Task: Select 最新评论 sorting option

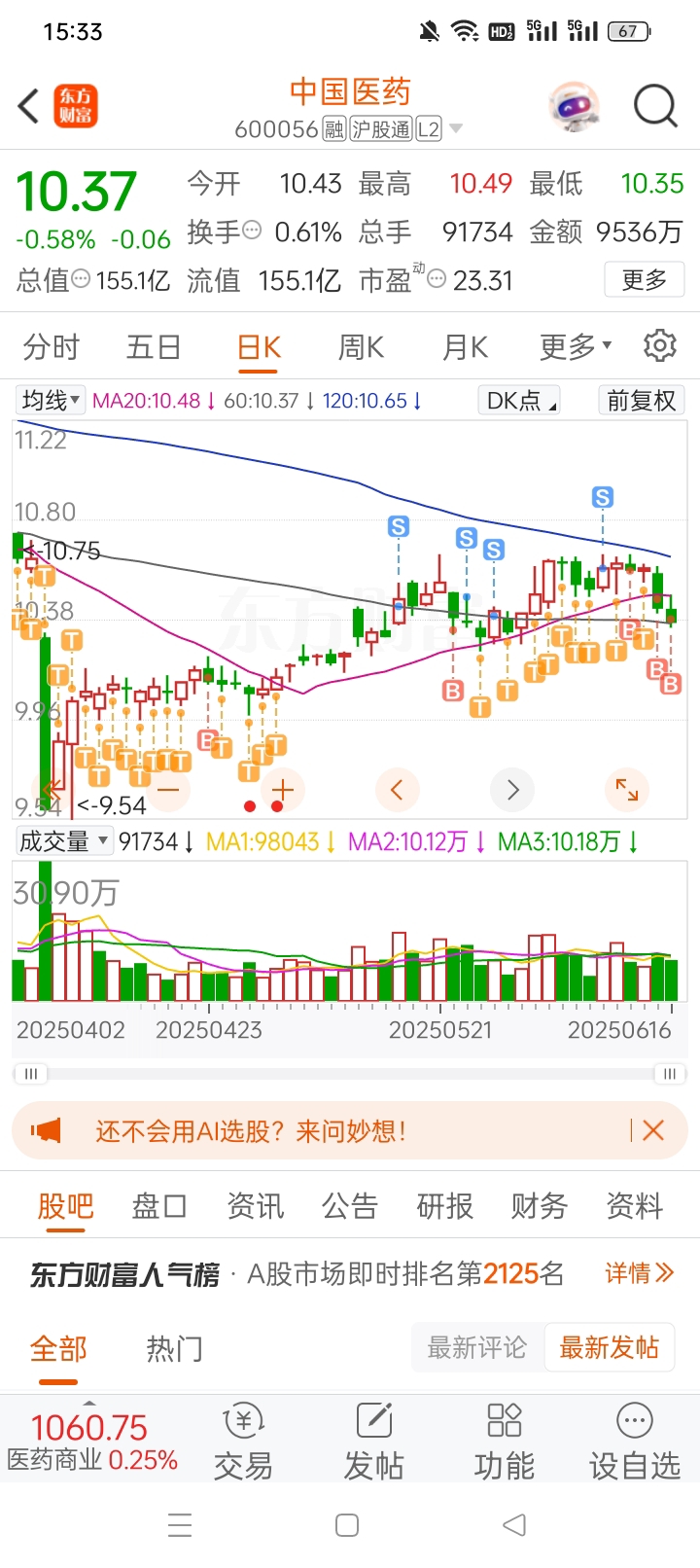Action: pyautogui.click(x=476, y=1347)
